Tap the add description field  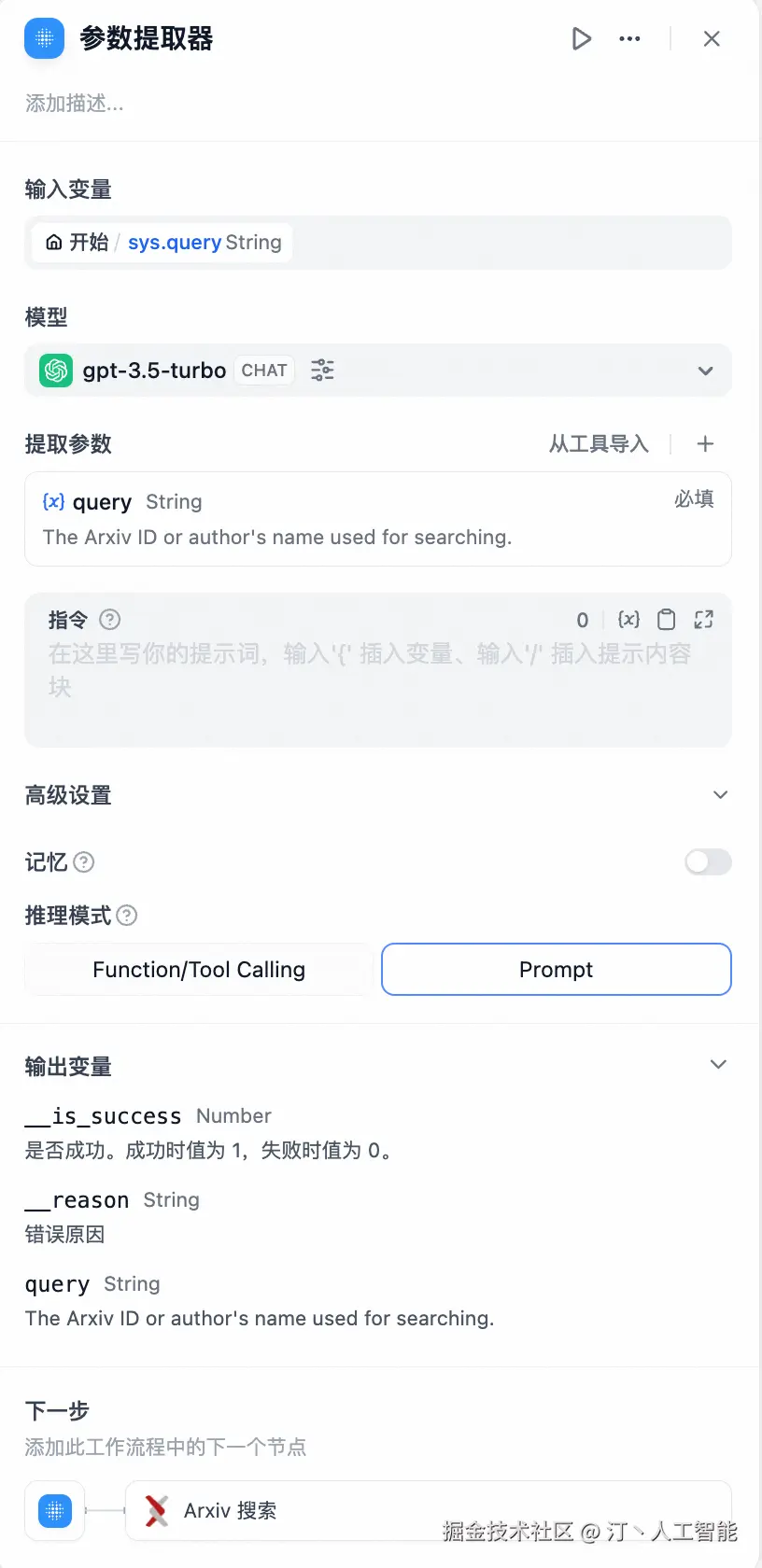coord(75,103)
